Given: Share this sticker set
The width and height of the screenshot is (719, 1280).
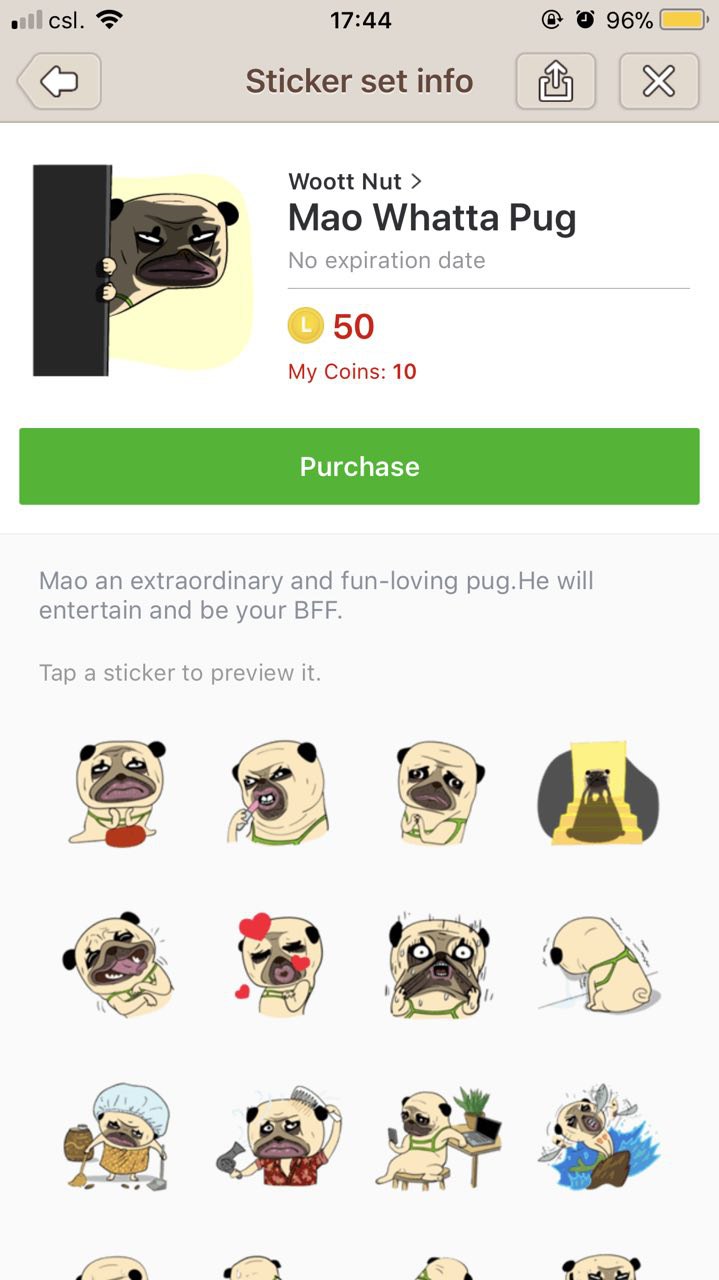Looking at the screenshot, I should click(x=555, y=81).
